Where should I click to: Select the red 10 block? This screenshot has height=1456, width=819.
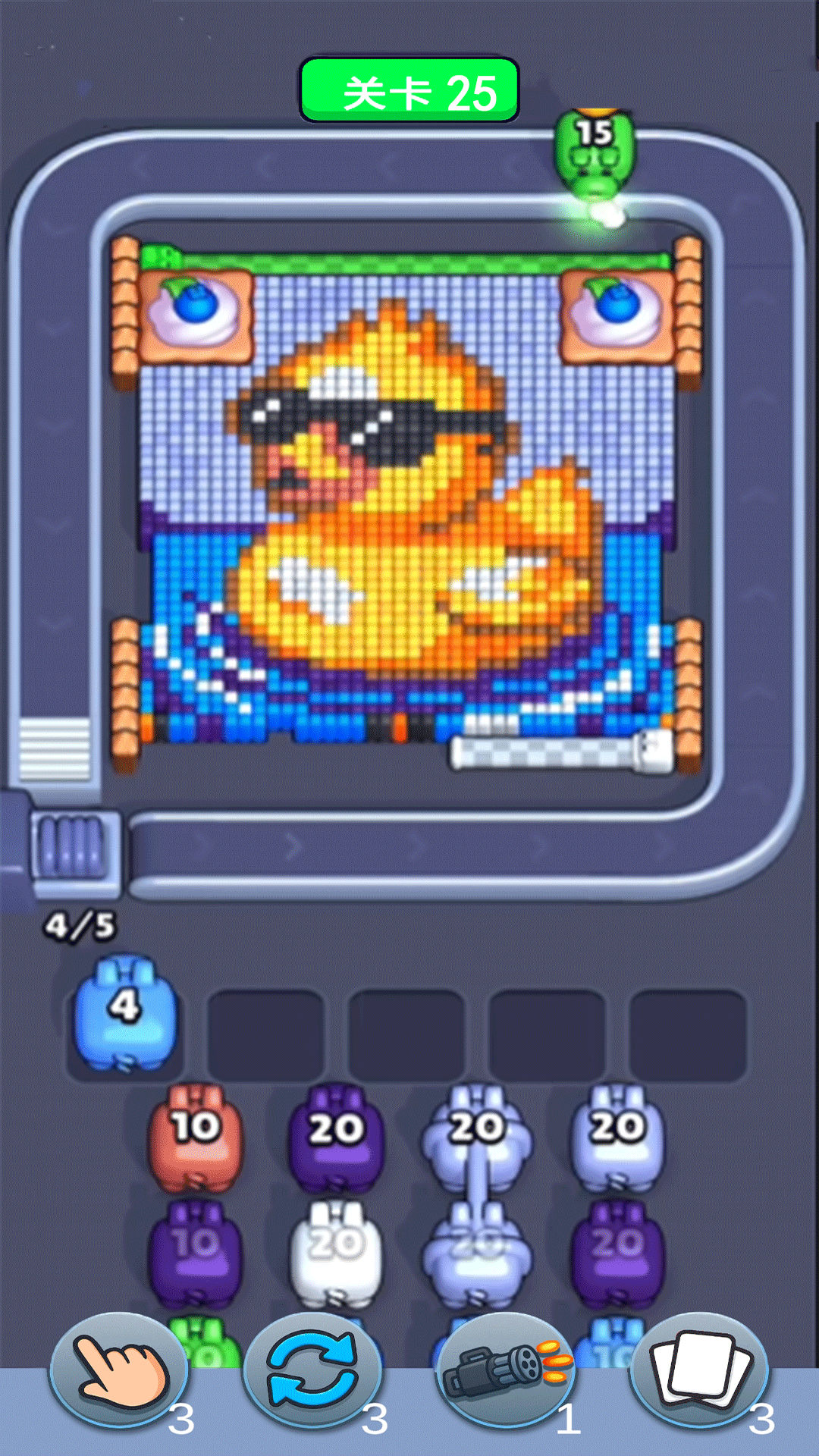(196, 1137)
